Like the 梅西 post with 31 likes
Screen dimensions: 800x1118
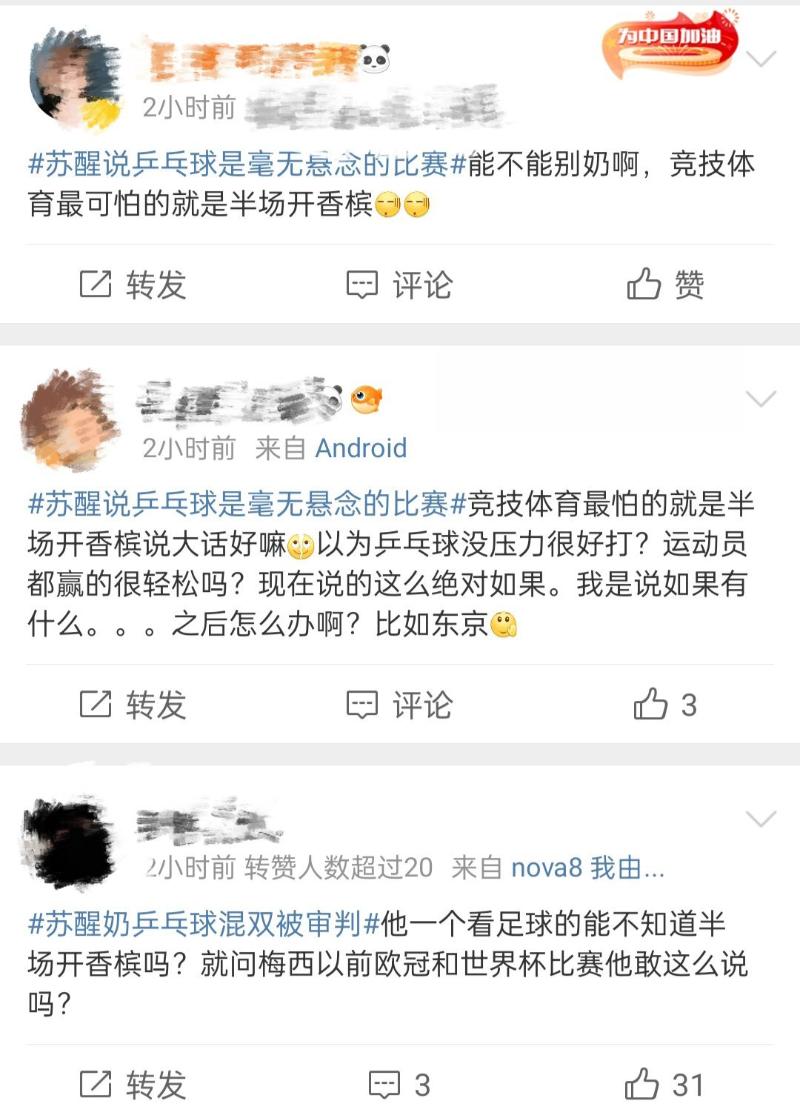[x=665, y=1084]
